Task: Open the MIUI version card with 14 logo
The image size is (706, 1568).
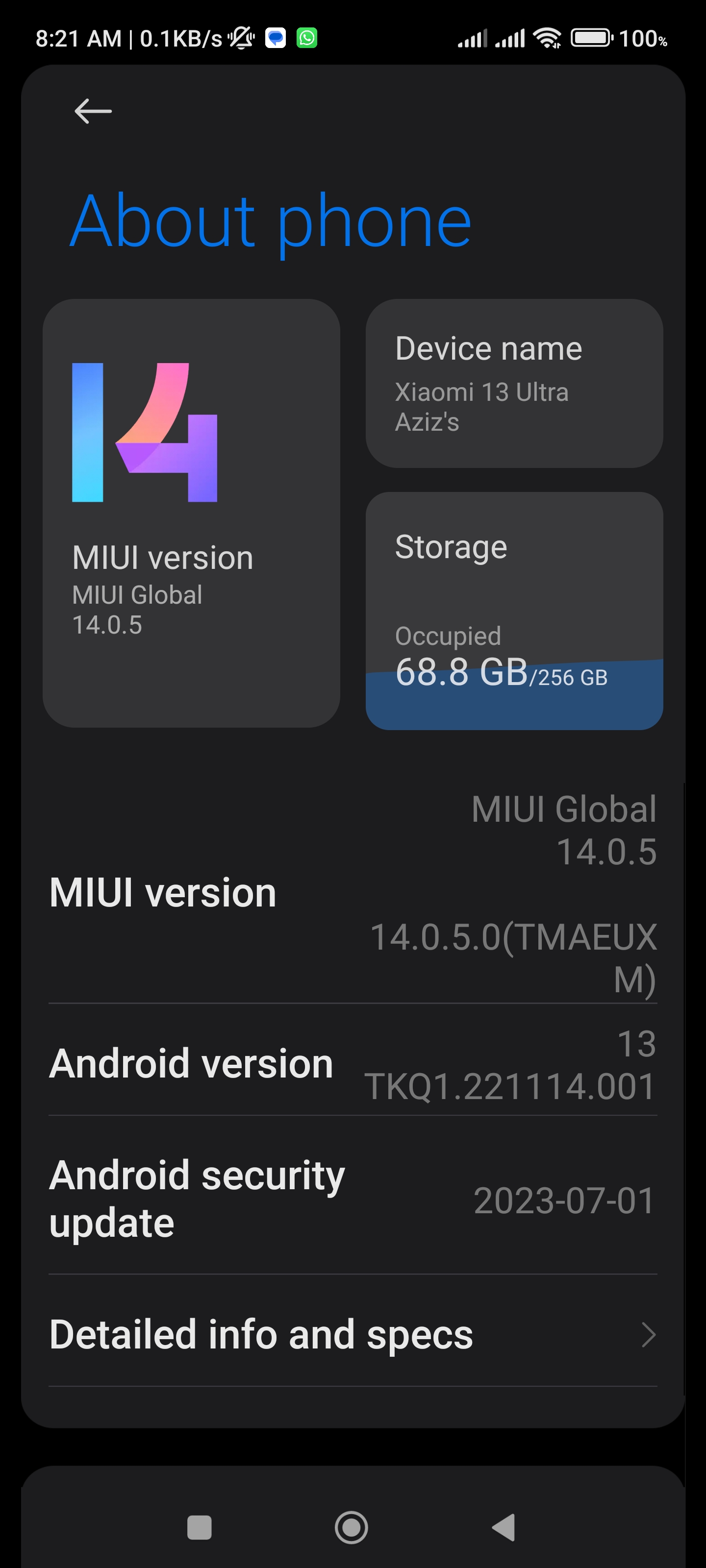Action: coord(191,513)
